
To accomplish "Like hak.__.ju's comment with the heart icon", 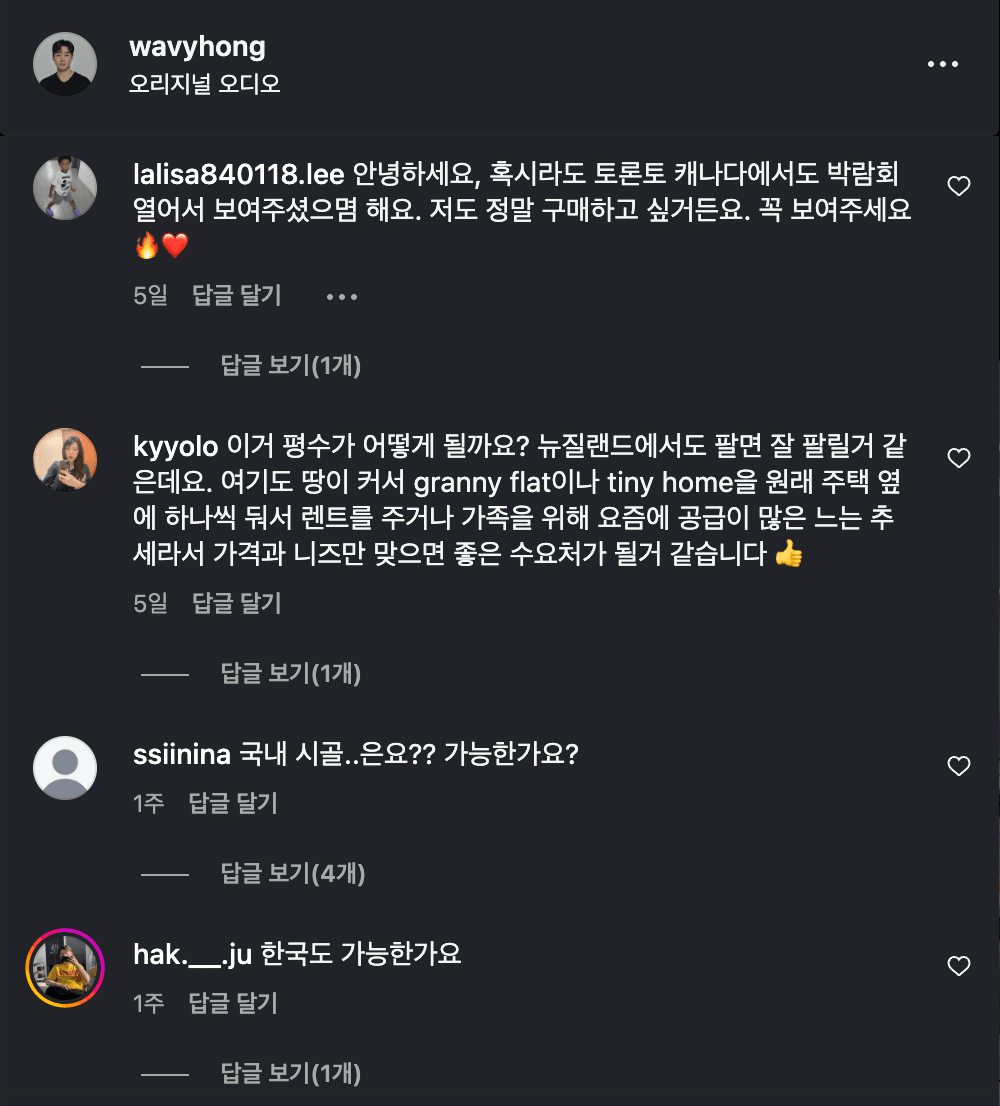I will coord(959,965).
